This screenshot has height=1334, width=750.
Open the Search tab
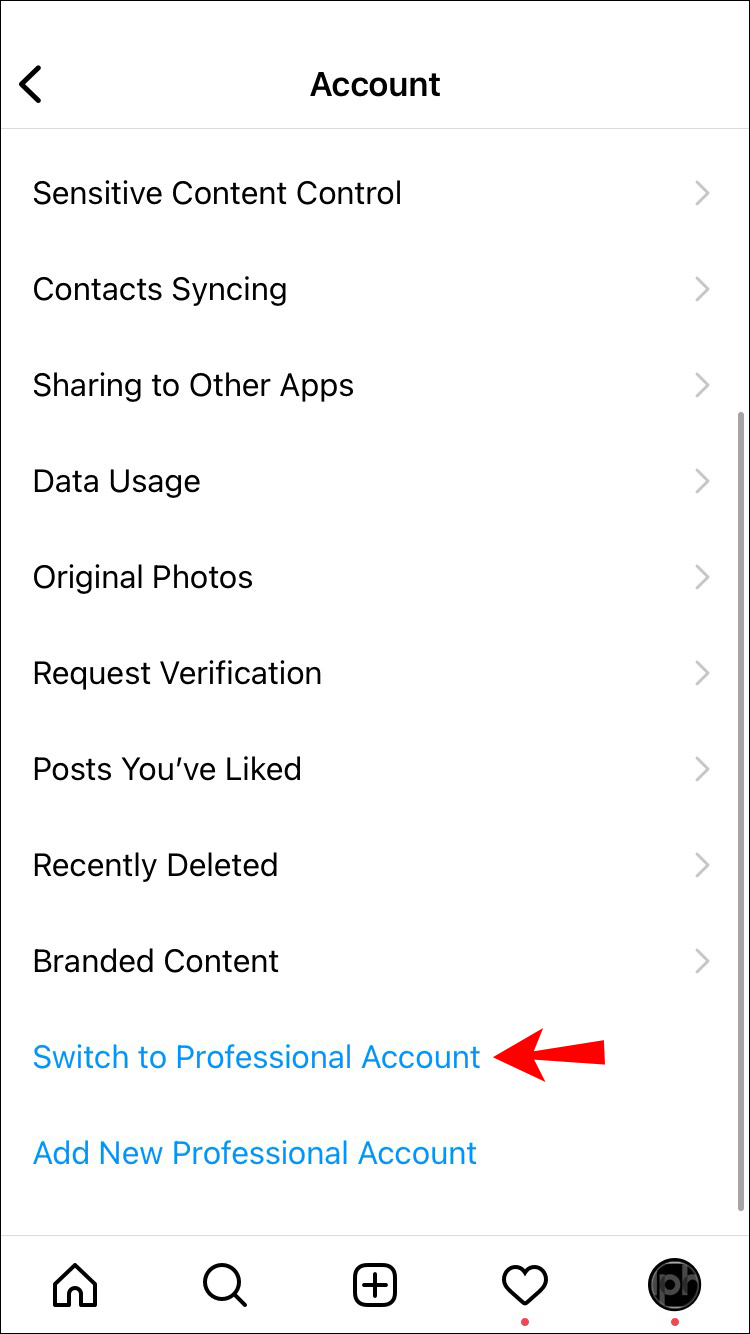click(x=225, y=1284)
